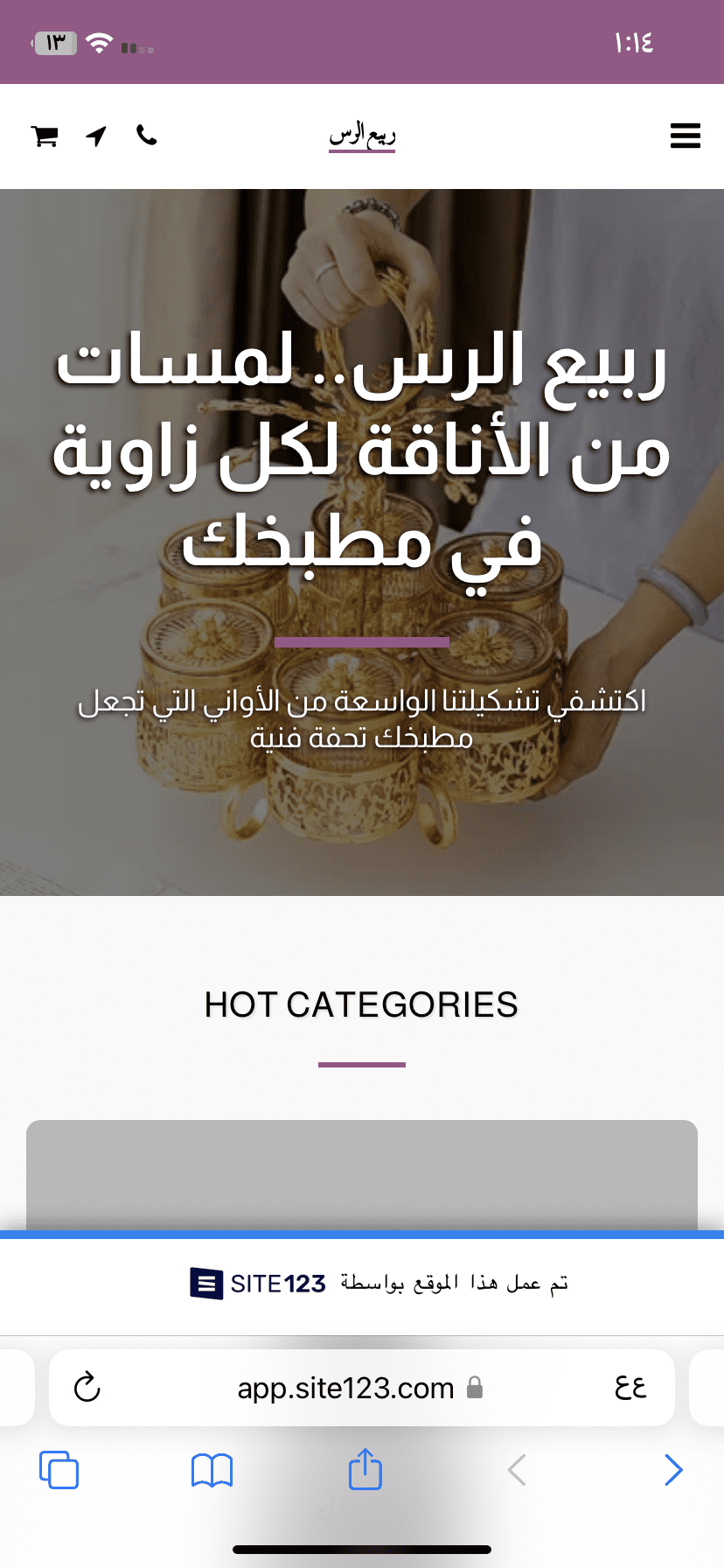Open the Safari bookmarks icon
724x1568 pixels.
coord(211,1471)
